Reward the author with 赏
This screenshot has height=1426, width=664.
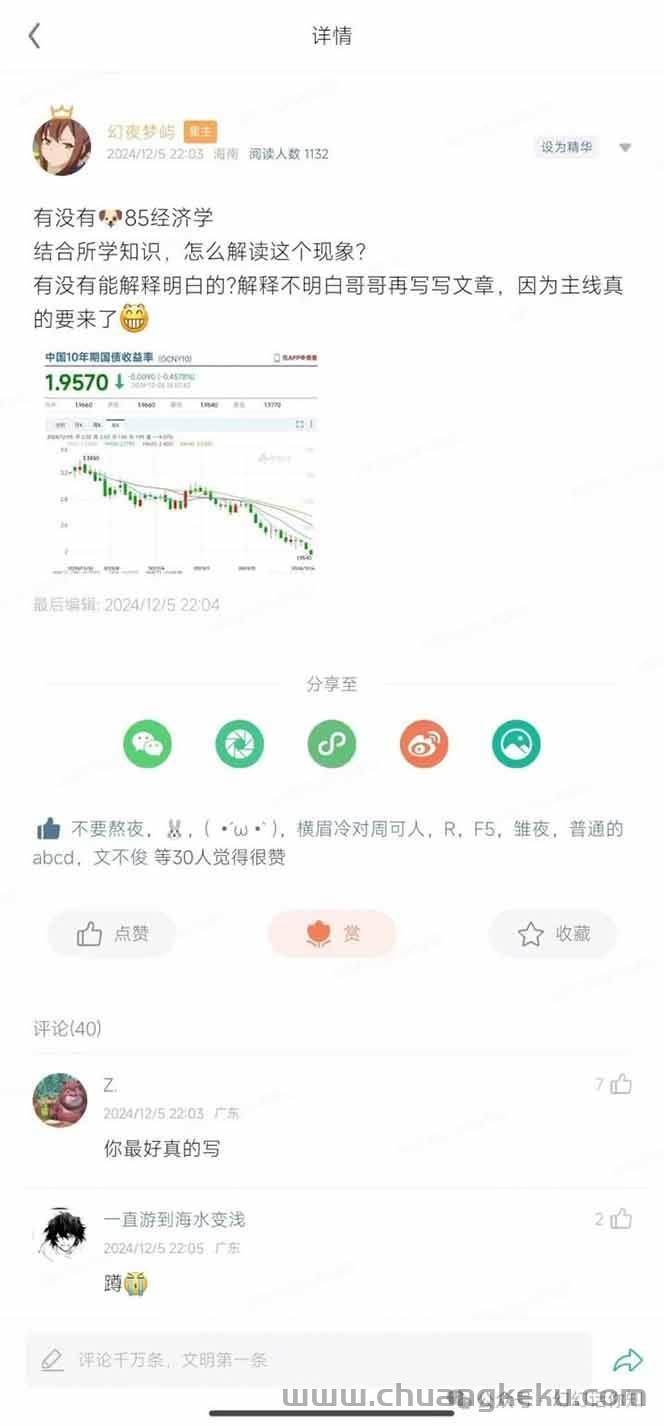(x=332, y=934)
